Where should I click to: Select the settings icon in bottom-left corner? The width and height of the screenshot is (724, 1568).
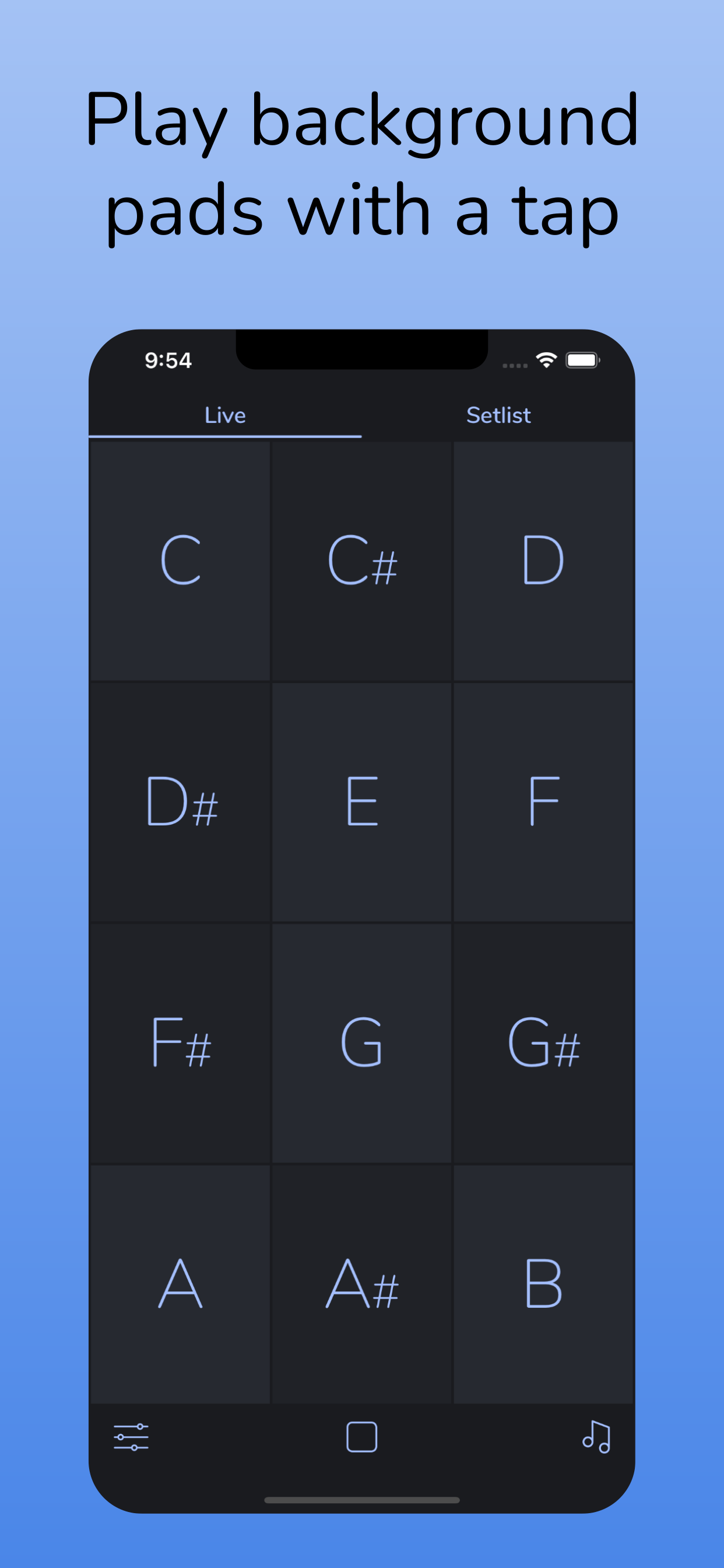click(x=132, y=1437)
